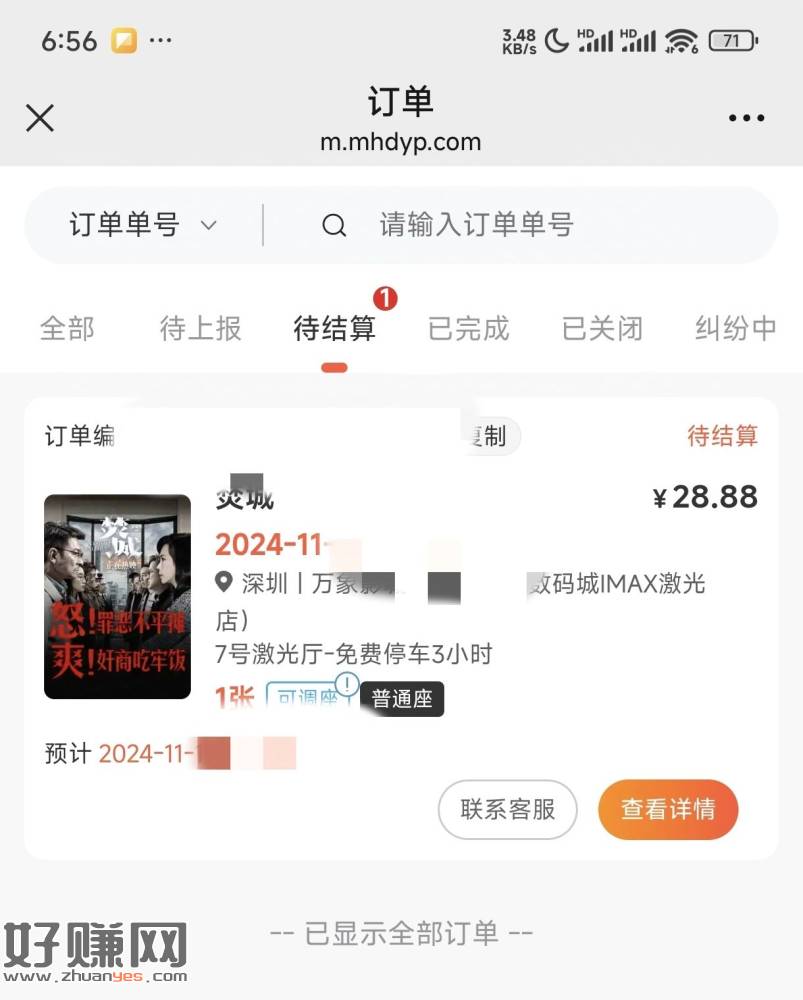The width and height of the screenshot is (803, 1000).
Task: Show orders under 已关闭
Action: (x=602, y=328)
